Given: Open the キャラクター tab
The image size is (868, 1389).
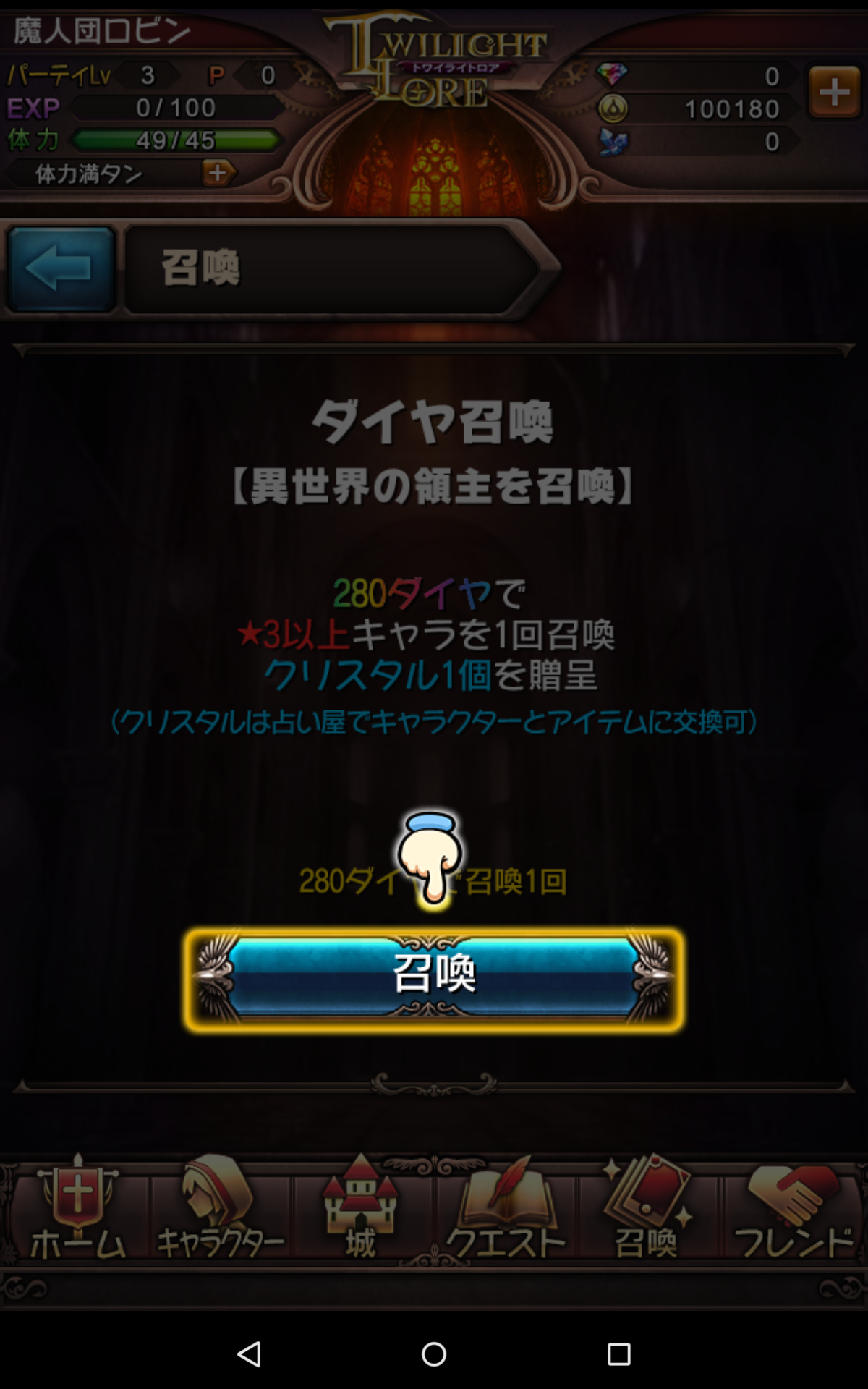Looking at the screenshot, I should 220,1210.
